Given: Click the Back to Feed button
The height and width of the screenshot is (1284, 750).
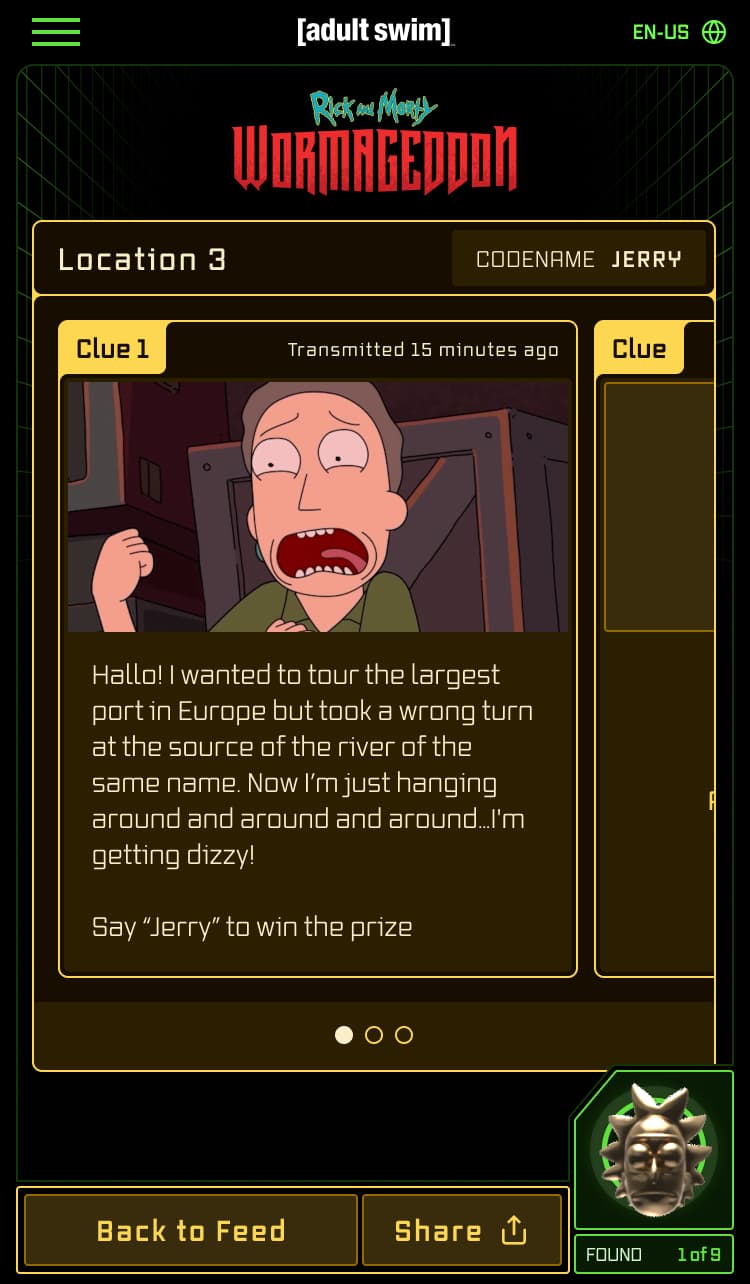Looking at the screenshot, I should (x=189, y=1230).
